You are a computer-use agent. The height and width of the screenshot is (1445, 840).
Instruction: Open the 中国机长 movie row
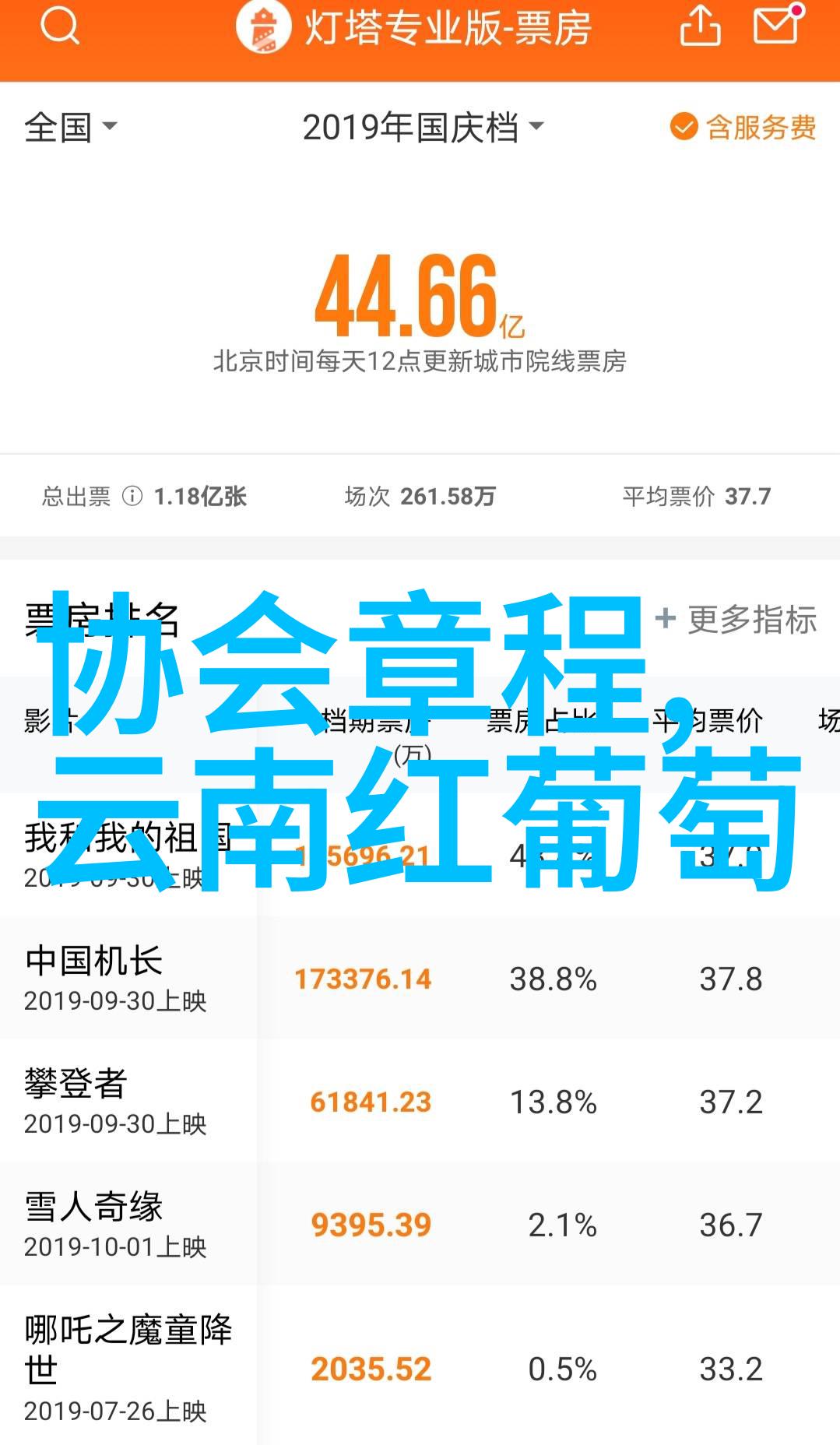420,978
